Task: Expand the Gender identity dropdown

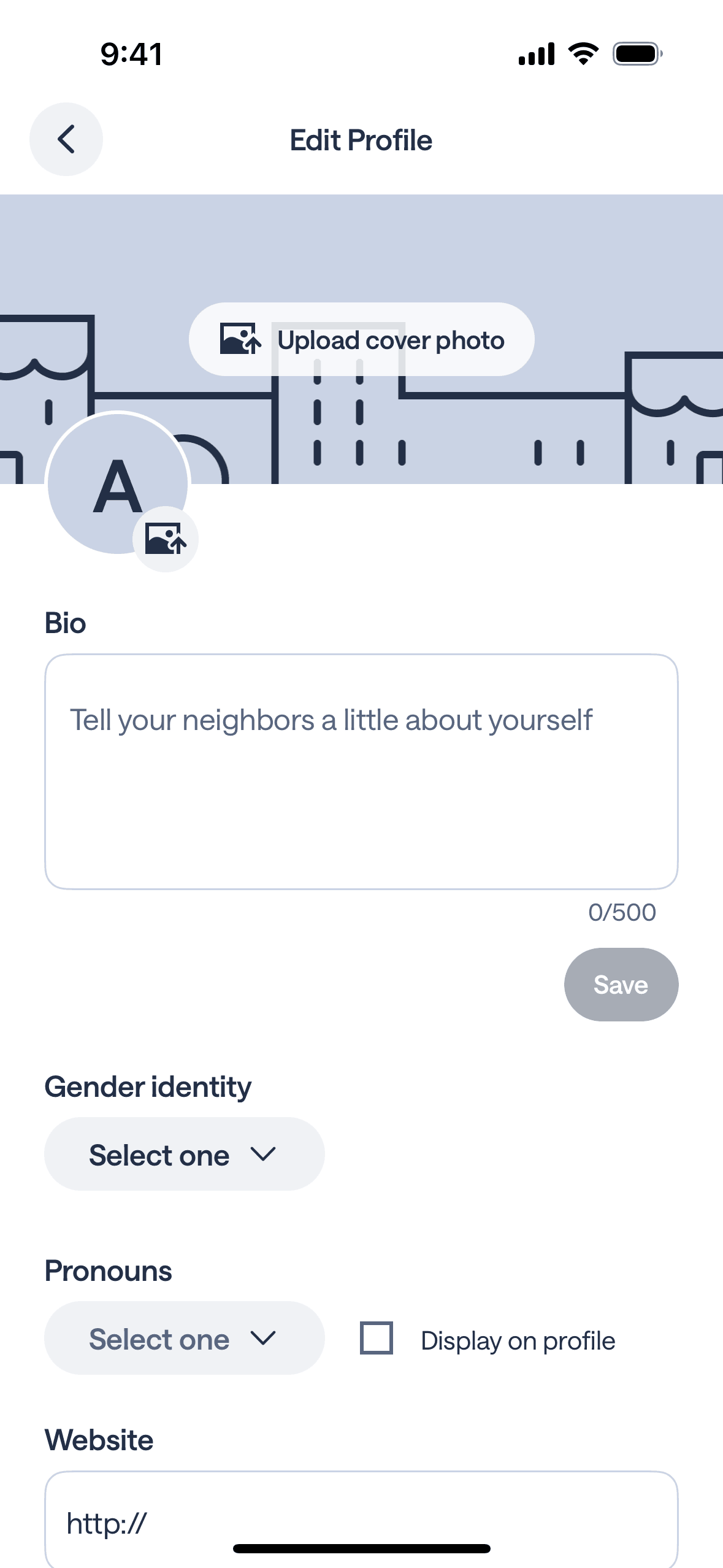Action: pos(184,1154)
